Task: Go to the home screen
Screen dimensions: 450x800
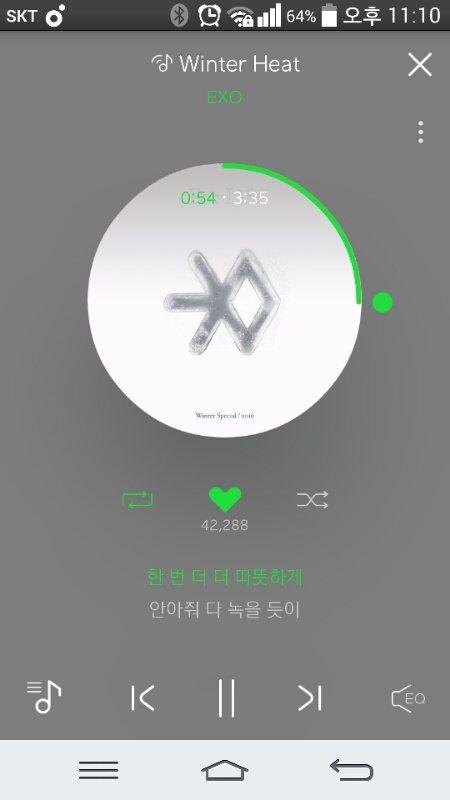Action: pyautogui.click(x=224, y=770)
